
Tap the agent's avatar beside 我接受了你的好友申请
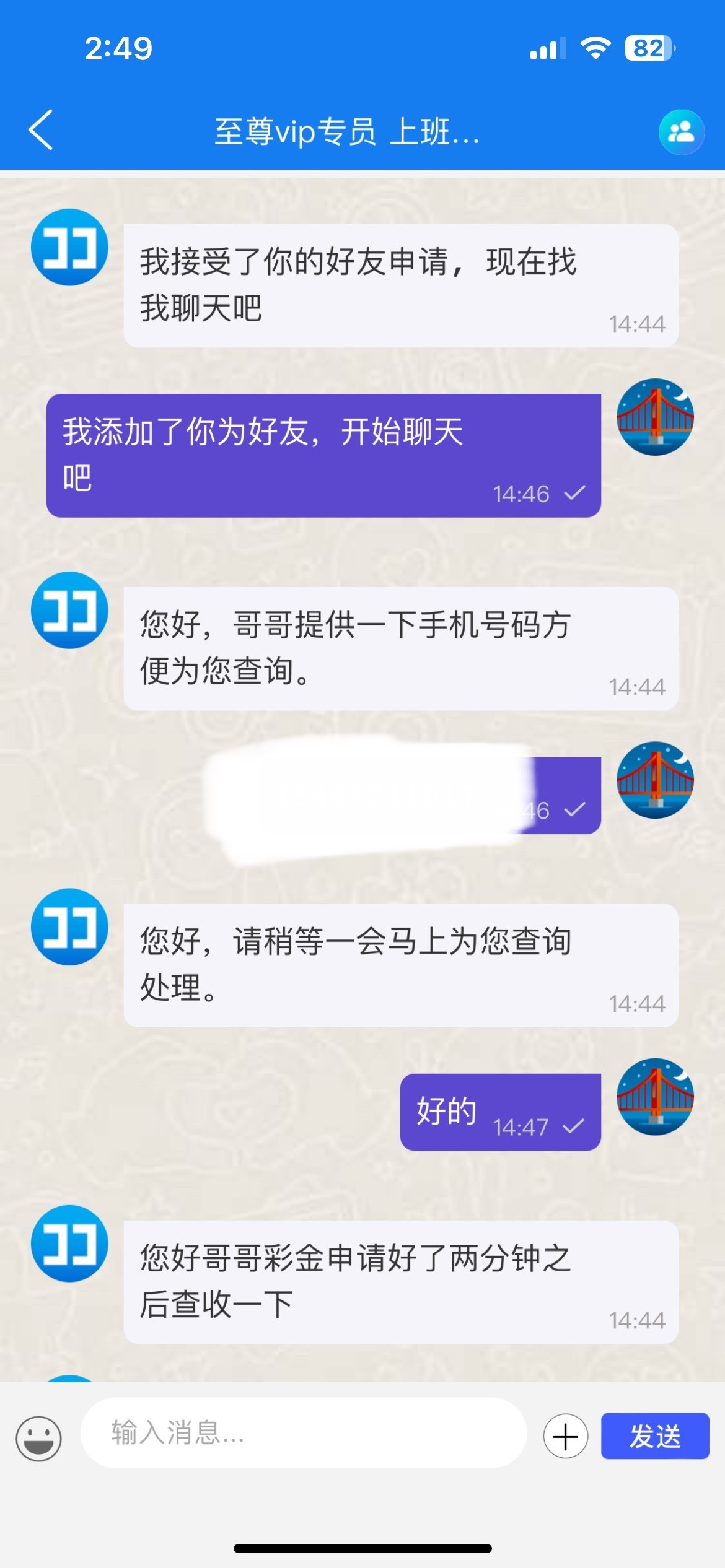point(69,247)
